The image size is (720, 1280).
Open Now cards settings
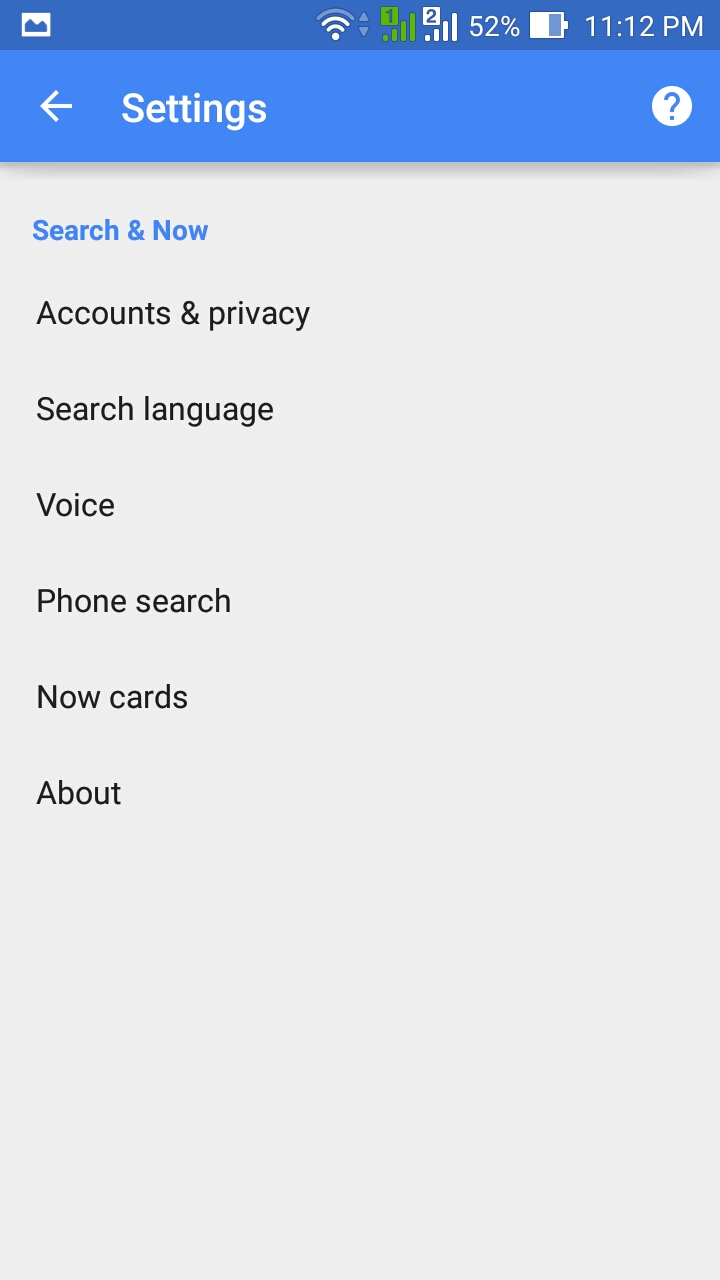(112, 698)
